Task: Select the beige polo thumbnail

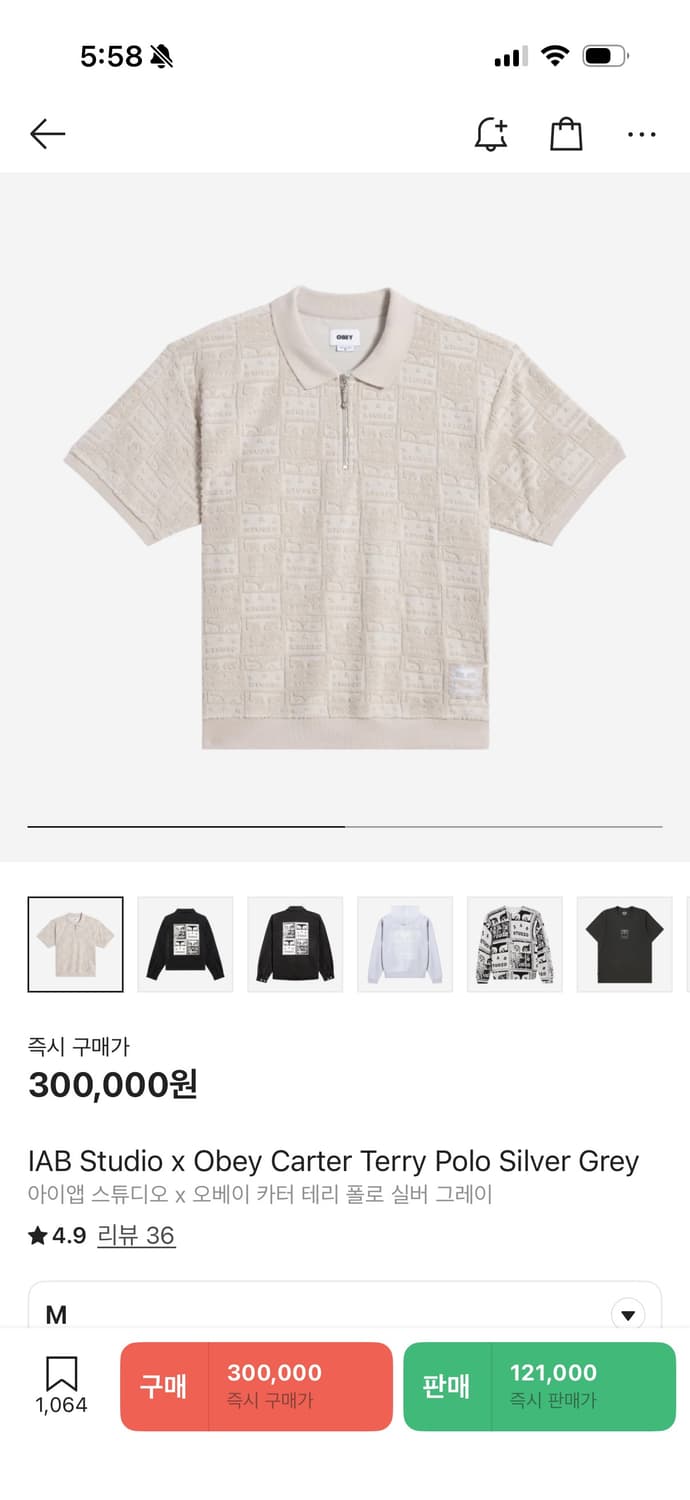Action: (76, 944)
